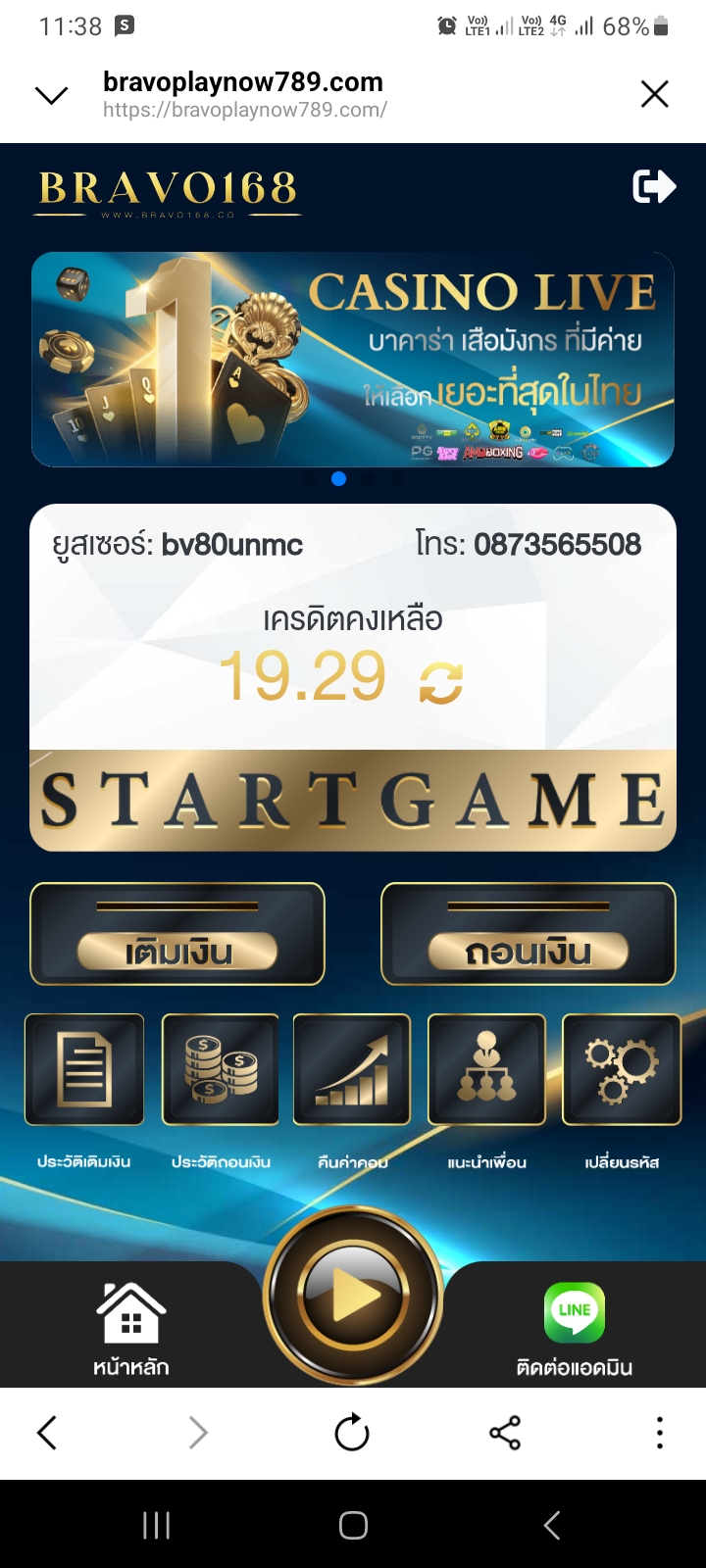This screenshot has width=706, height=1568.
Task: View ประวัติถอนเงิน withdrawal history
Action: tap(221, 1070)
